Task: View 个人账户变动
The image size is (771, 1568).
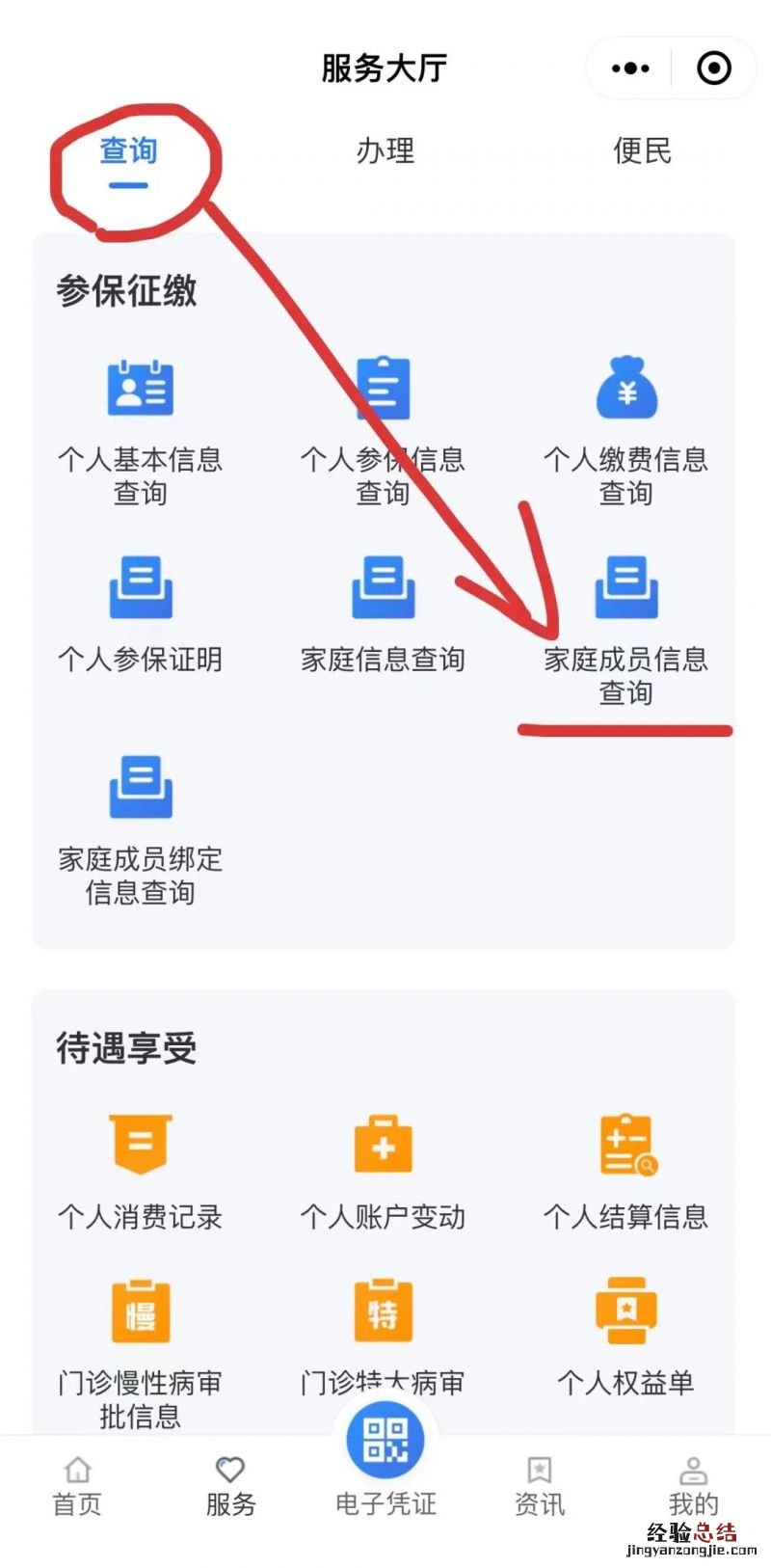Action: coord(383,1172)
